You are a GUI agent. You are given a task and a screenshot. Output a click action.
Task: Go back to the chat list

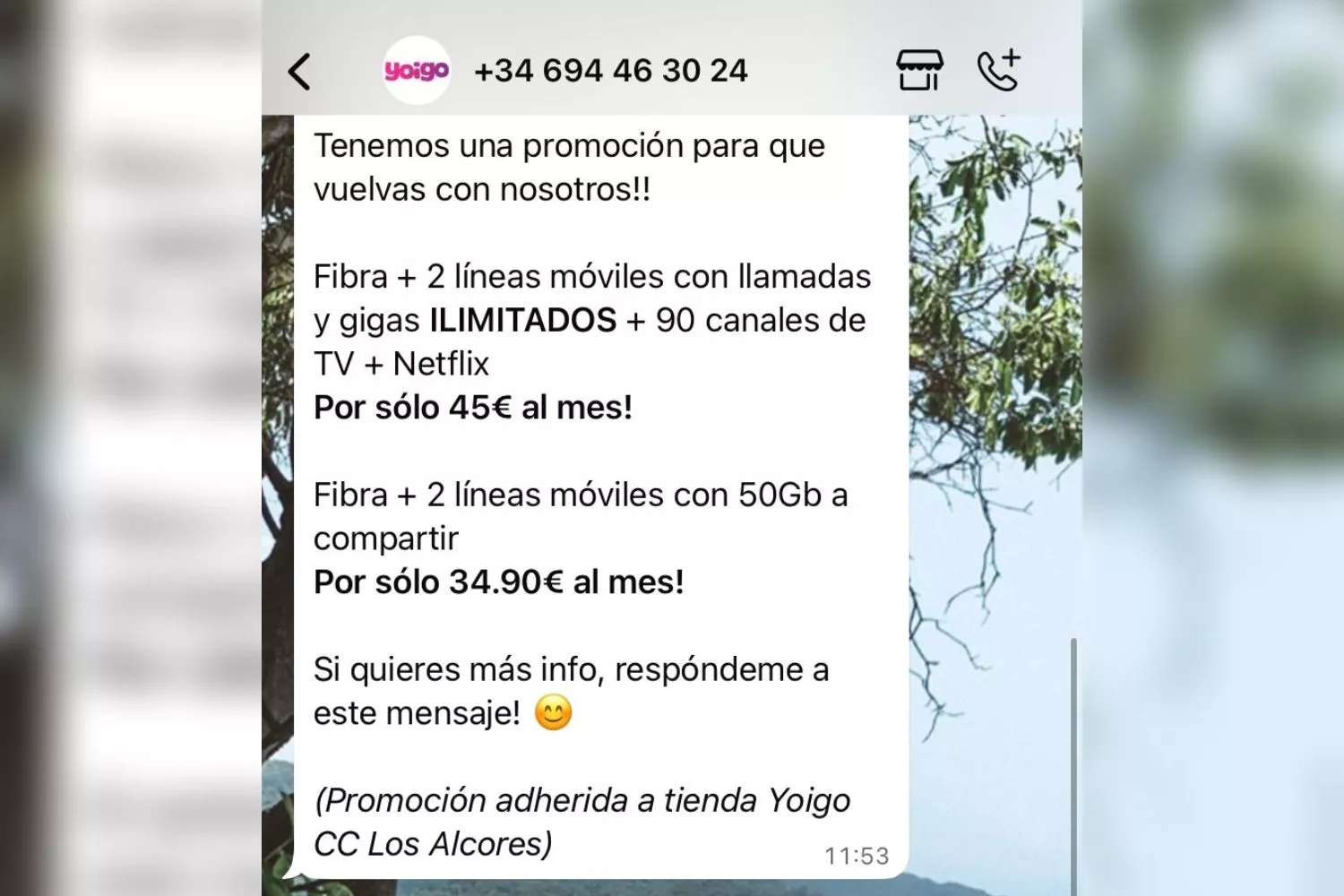point(299,72)
